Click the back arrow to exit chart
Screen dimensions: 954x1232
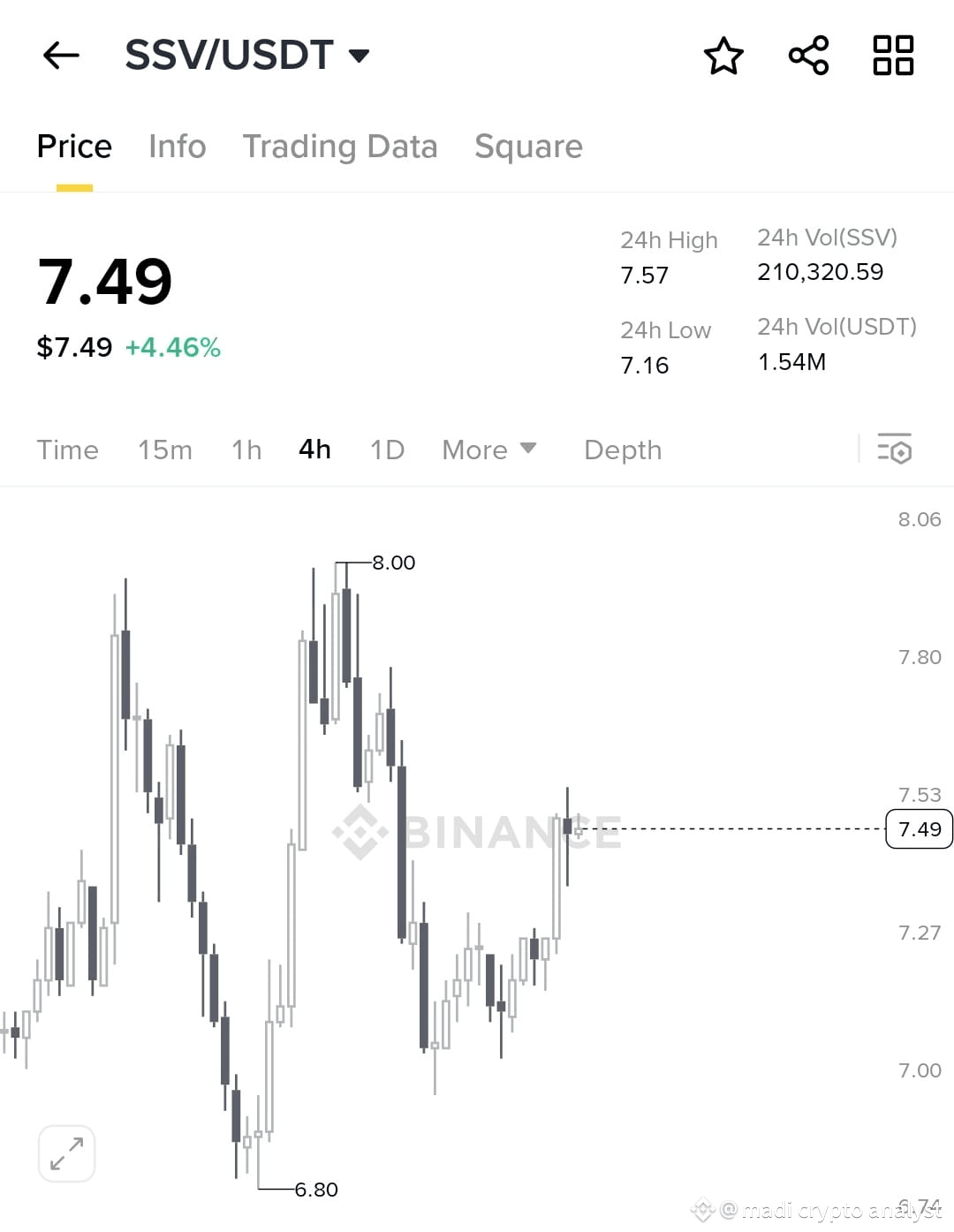coord(60,55)
